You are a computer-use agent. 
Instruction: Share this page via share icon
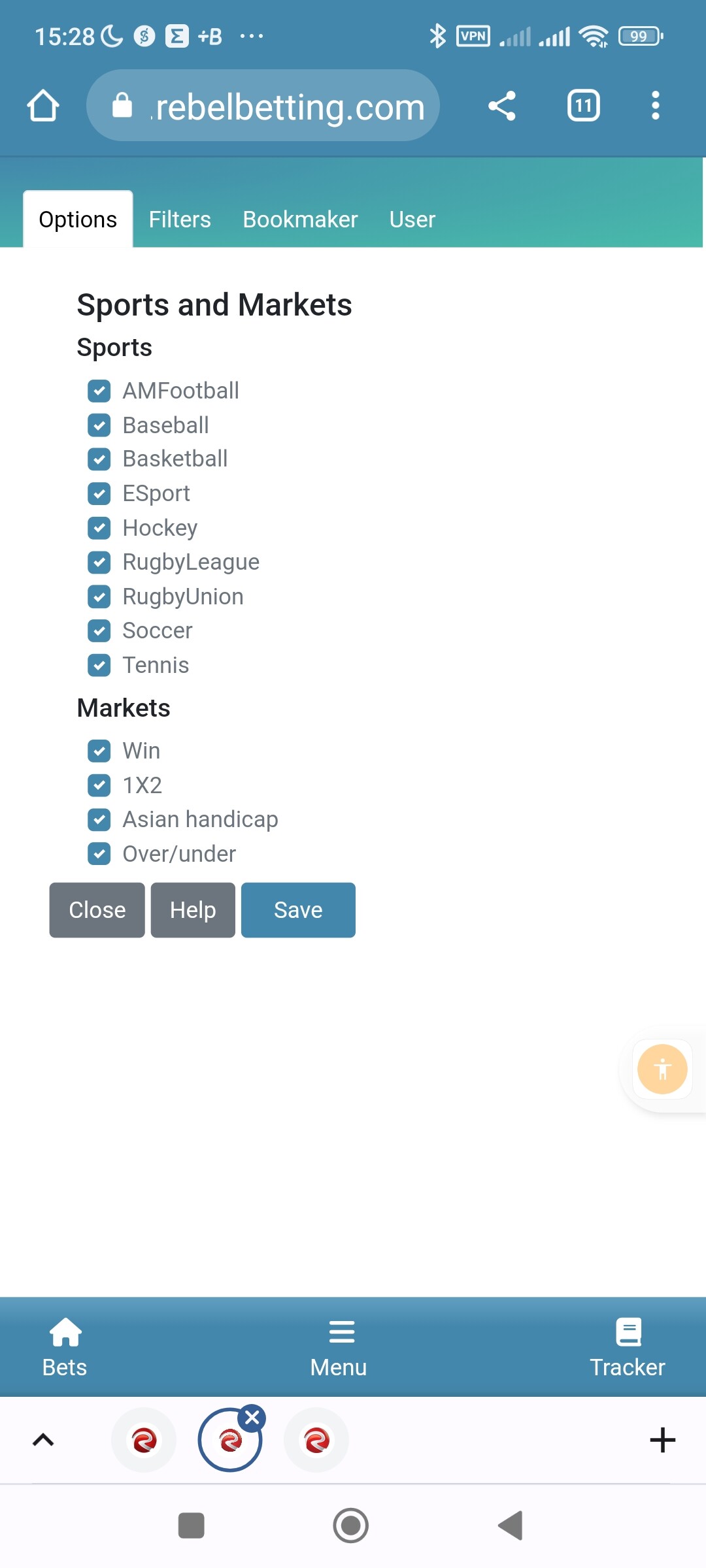[x=502, y=106]
